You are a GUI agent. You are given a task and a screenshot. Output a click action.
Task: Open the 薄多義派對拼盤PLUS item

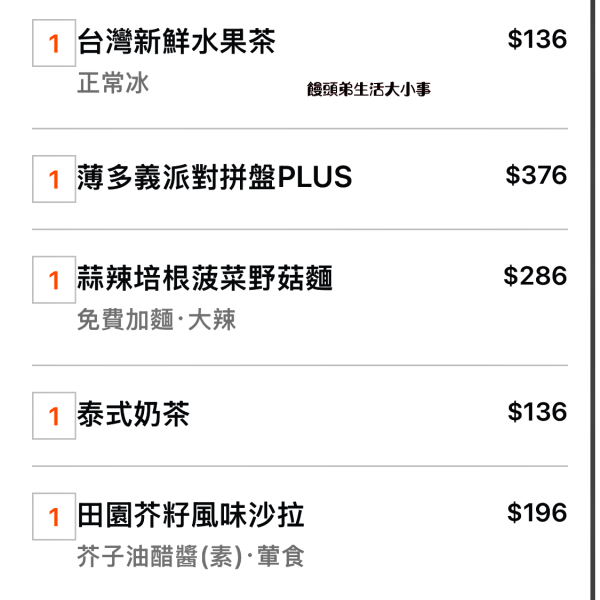tap(215, 178)
